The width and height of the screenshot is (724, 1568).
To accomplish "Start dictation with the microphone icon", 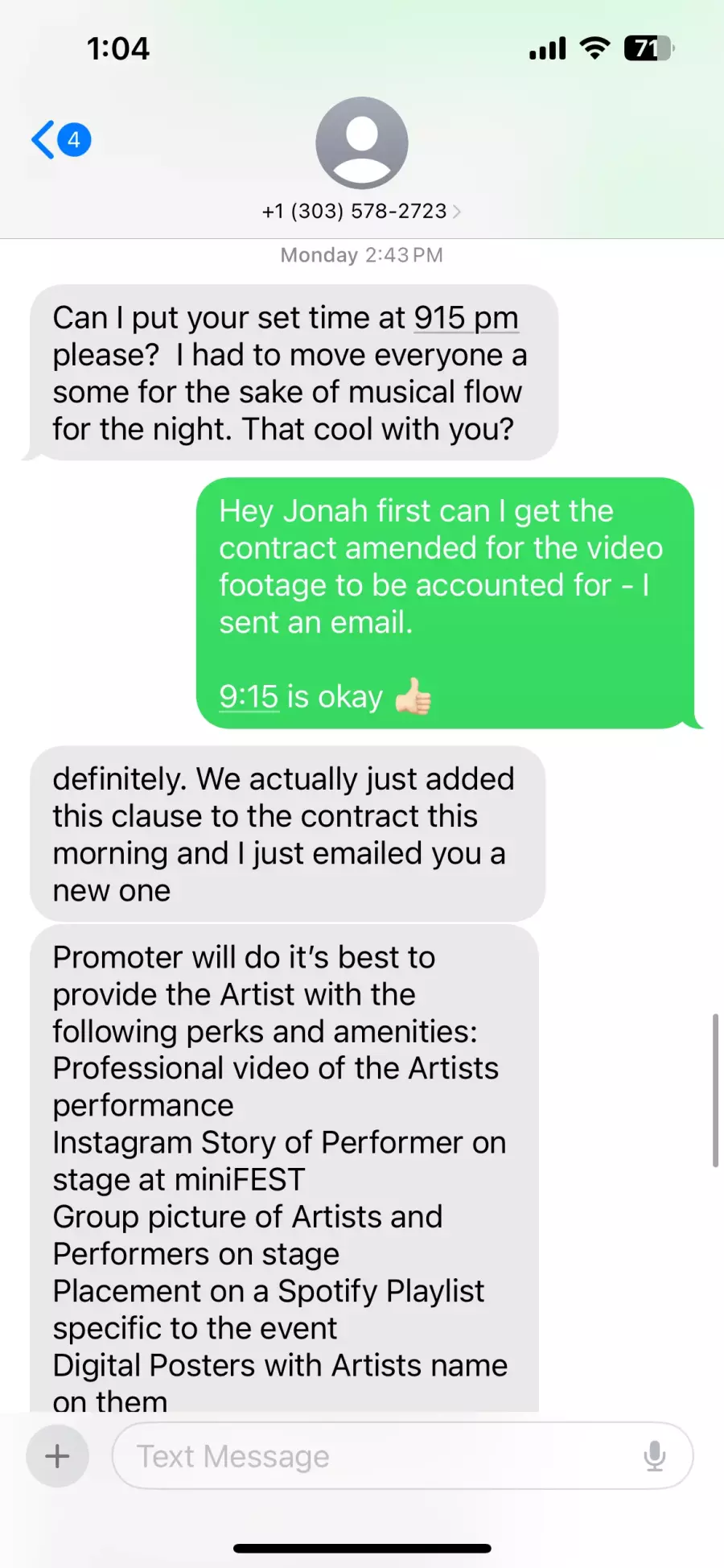I will click(655, 1456).
